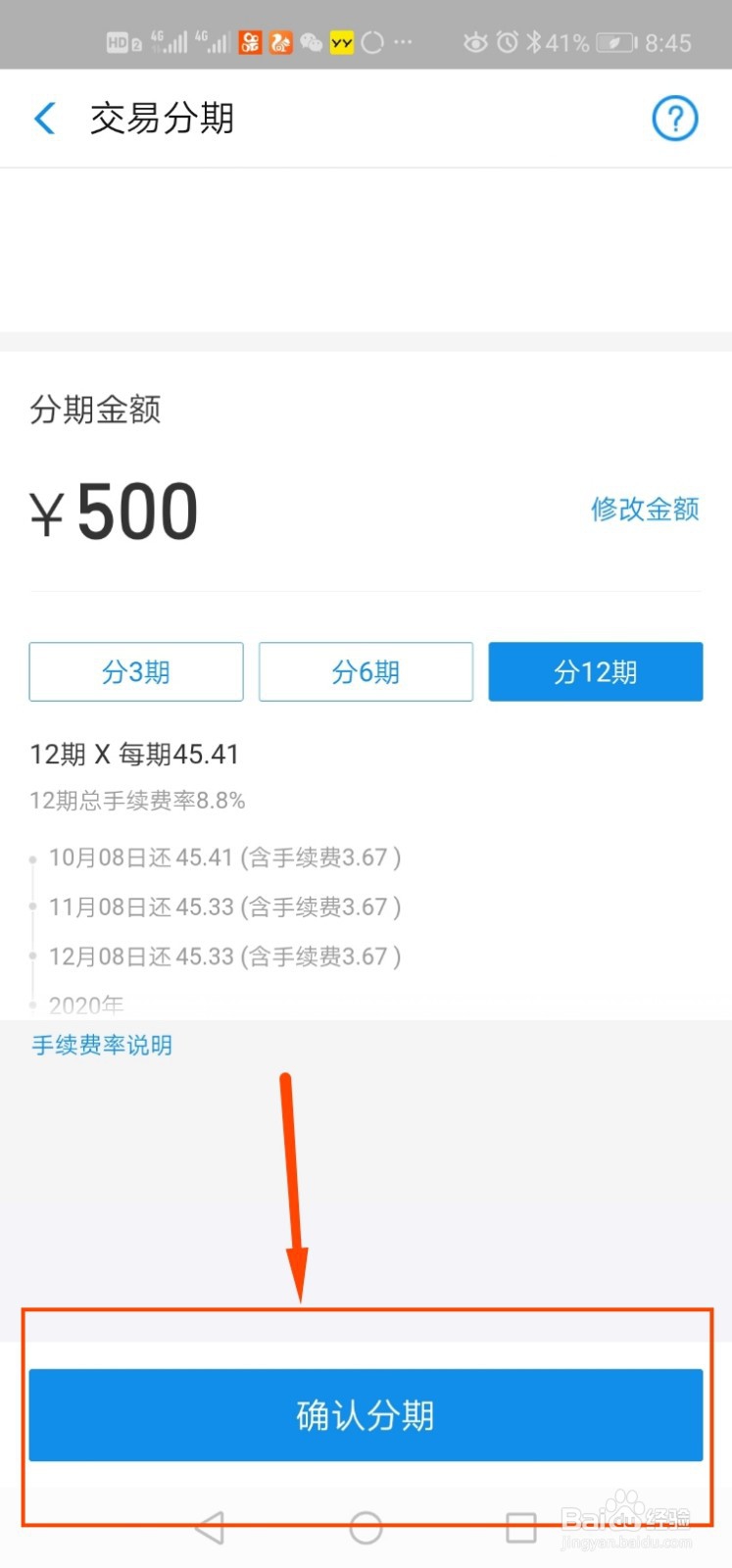Tap the back arrow beside 交易分期
Image resolution: width=732 pixels, height=1568 pixels.
tap(44, 118)
